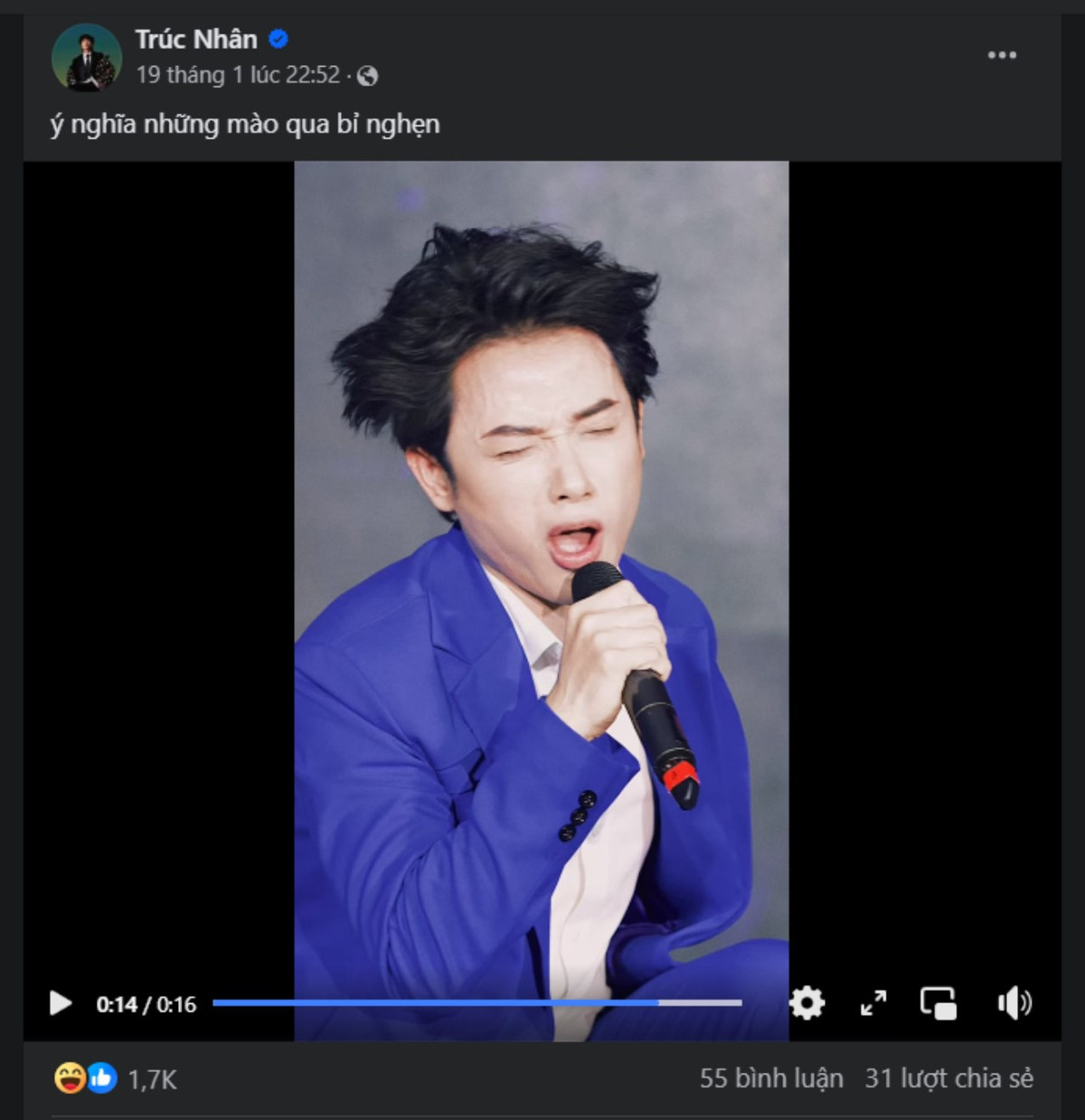Seek on the video progress bar
The width and height of the screenshot is (1085, 1120).
476,1002
